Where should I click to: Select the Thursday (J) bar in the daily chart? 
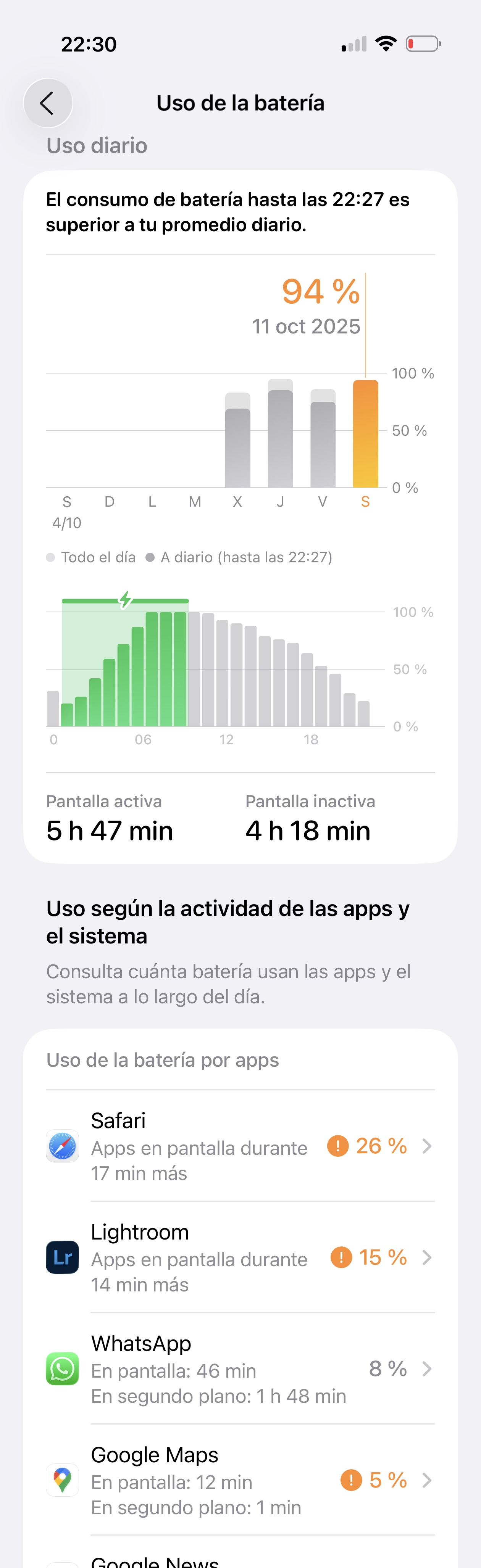coord(280,433)
